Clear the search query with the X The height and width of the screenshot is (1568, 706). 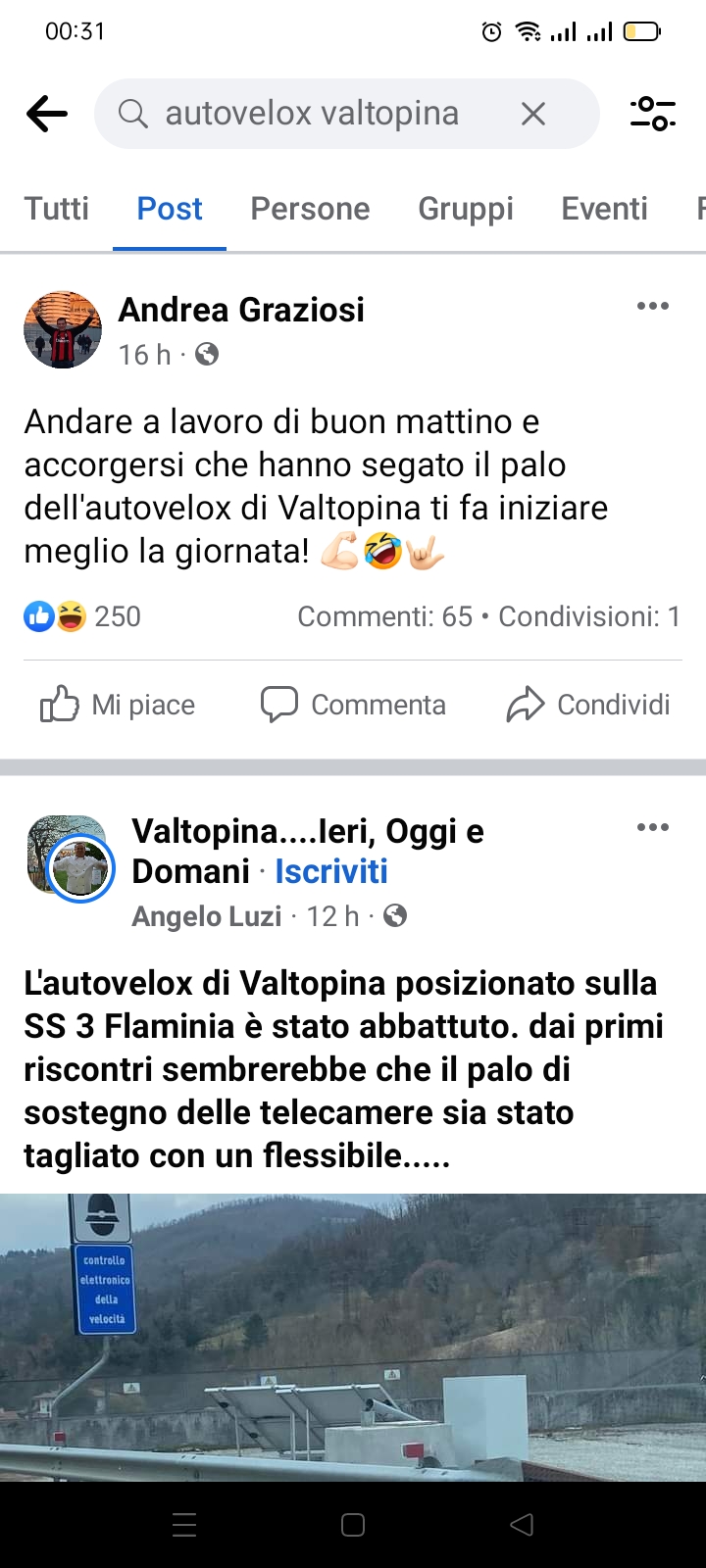533,114
